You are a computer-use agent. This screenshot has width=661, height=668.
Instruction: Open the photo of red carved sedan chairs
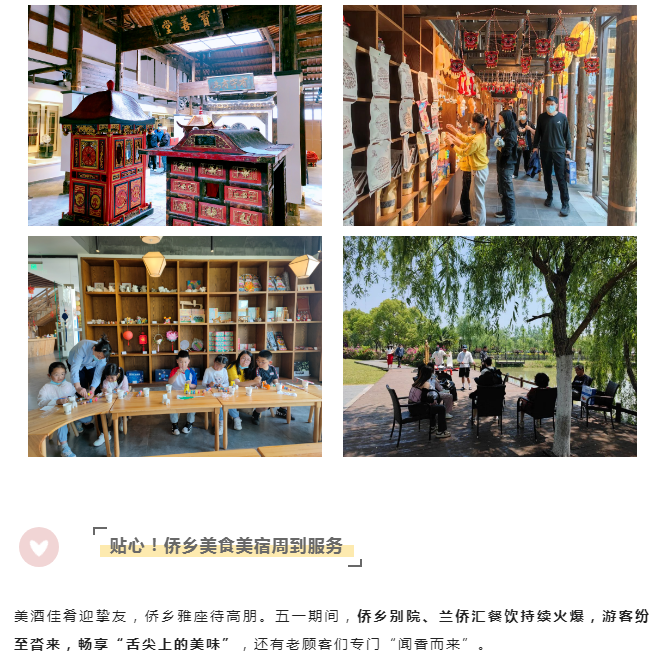(175, 115)
